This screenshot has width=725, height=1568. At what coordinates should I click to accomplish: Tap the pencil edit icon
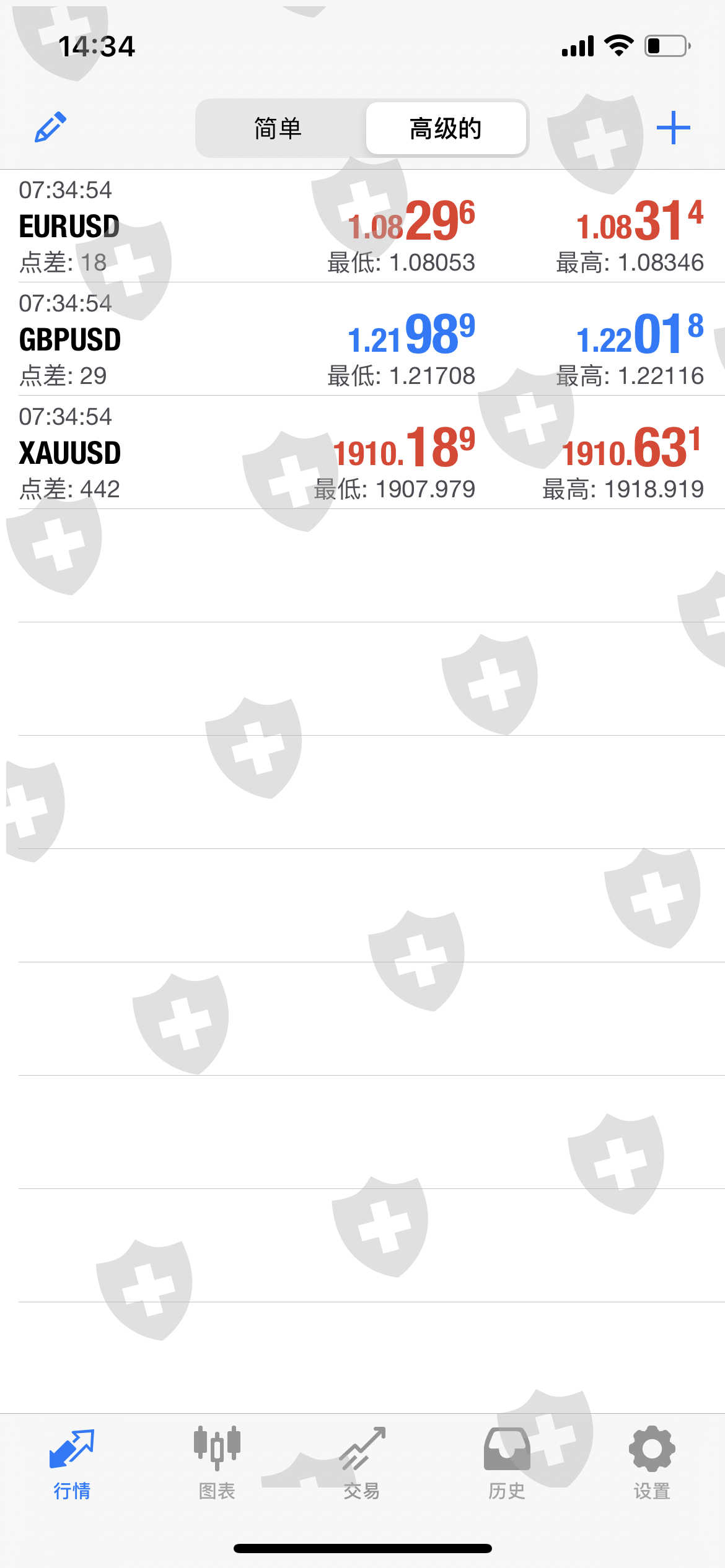pyautogui.click(x=51, y=128)
